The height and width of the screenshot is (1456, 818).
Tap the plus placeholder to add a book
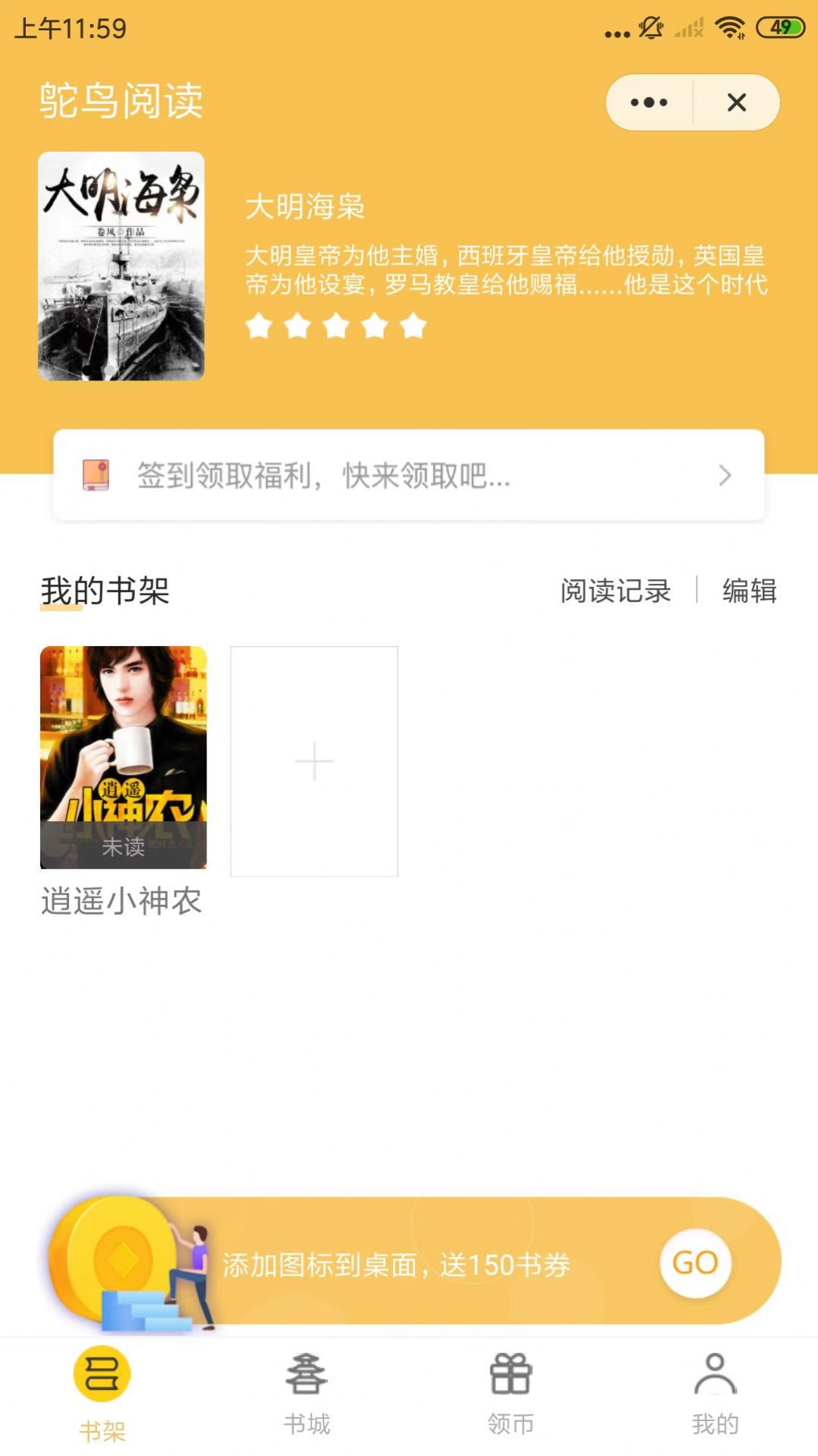click(313, 760)
